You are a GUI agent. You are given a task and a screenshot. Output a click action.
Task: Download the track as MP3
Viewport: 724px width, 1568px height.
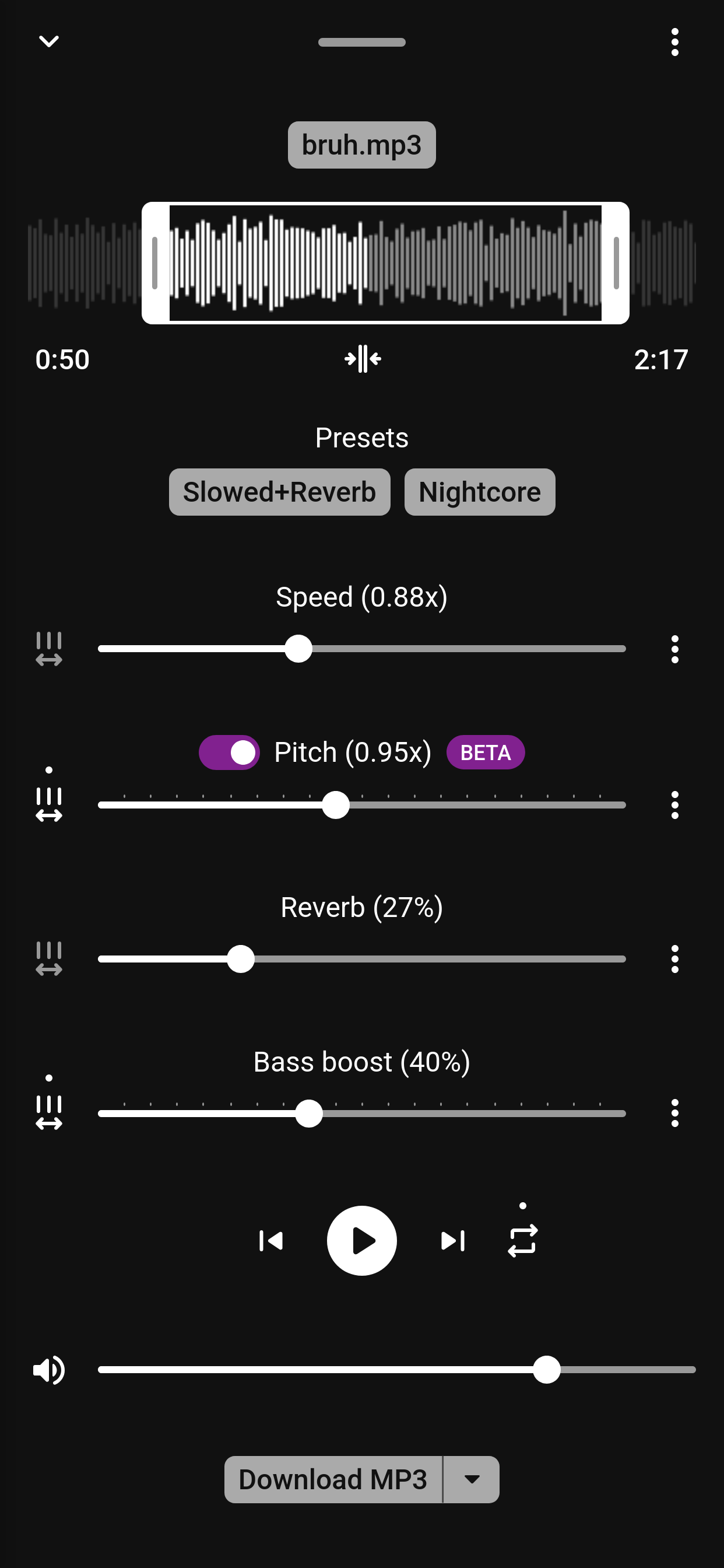click(333, 1479)
